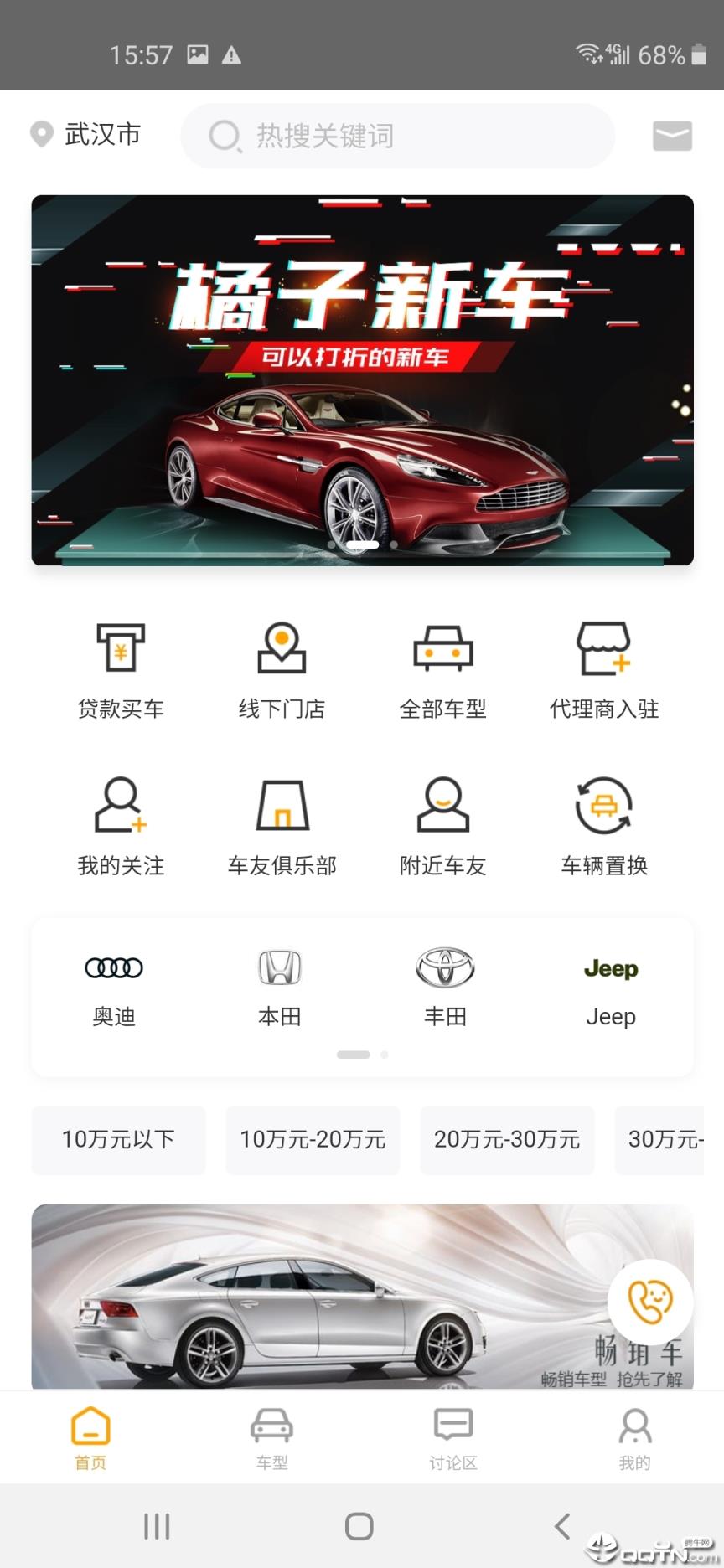Select the Audi 奥迪 brand logo
724x1568 pixels.
coord(115,988)
